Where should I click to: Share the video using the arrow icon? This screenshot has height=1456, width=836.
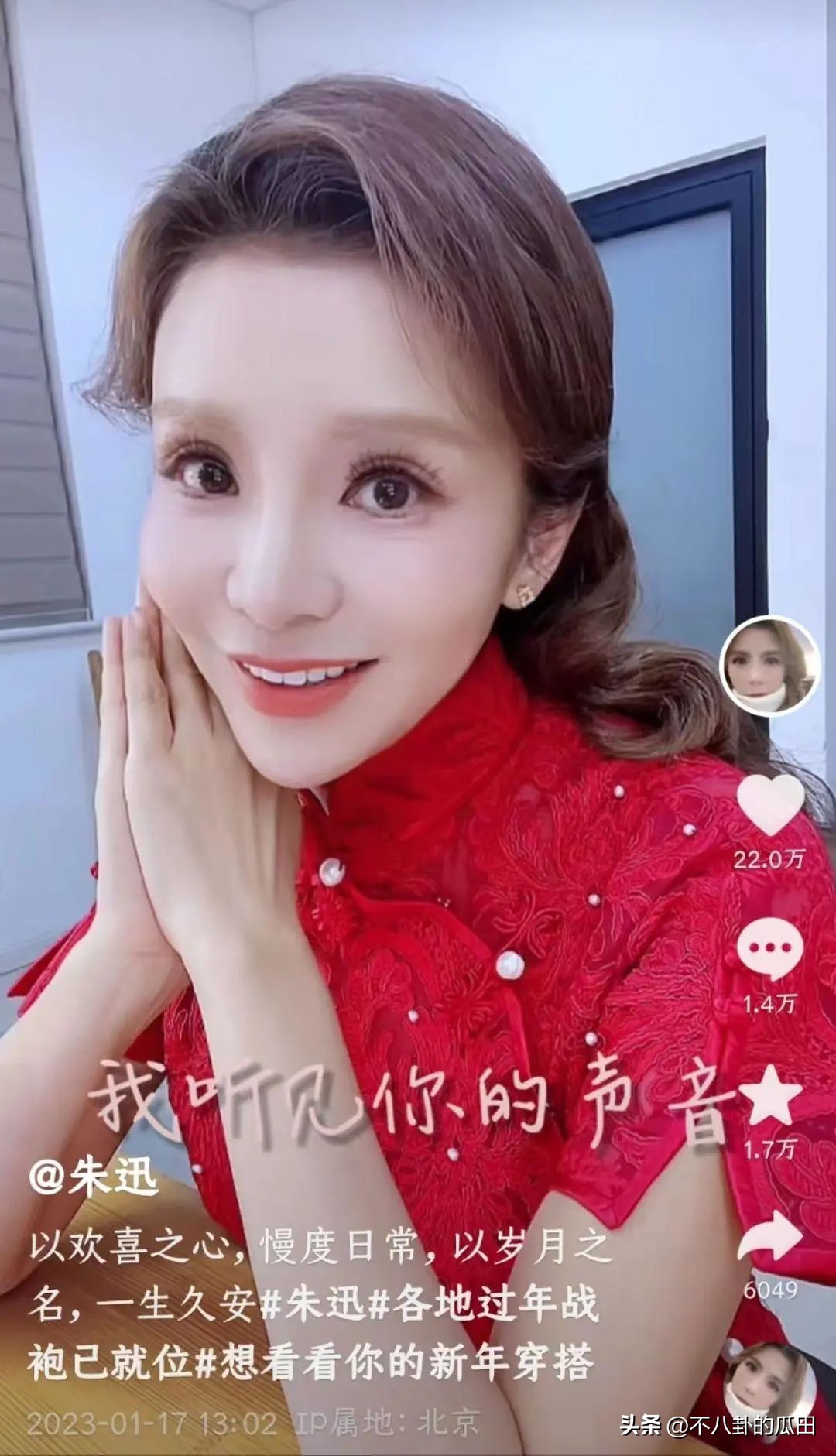coord(769,1237)
